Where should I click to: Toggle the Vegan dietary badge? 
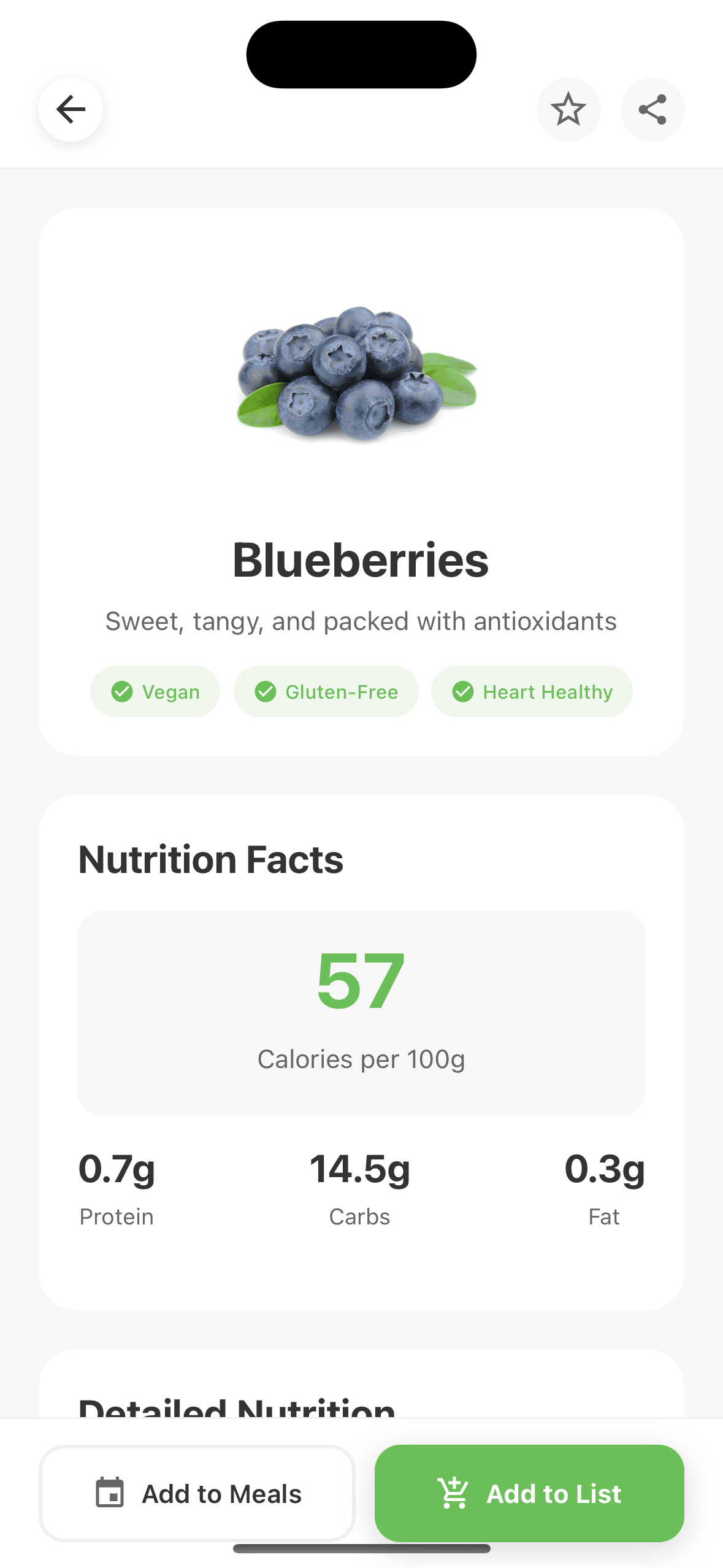(x=155, y=691)
